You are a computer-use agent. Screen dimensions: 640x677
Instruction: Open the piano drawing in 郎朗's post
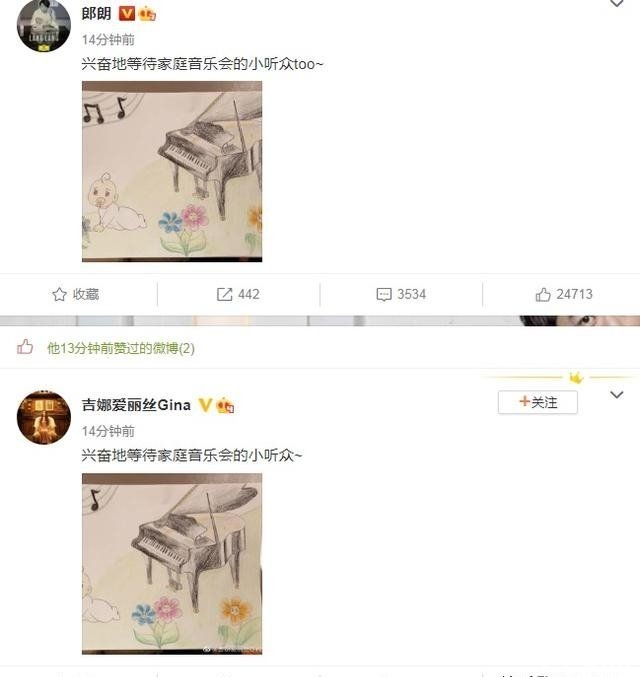[172, 171]
